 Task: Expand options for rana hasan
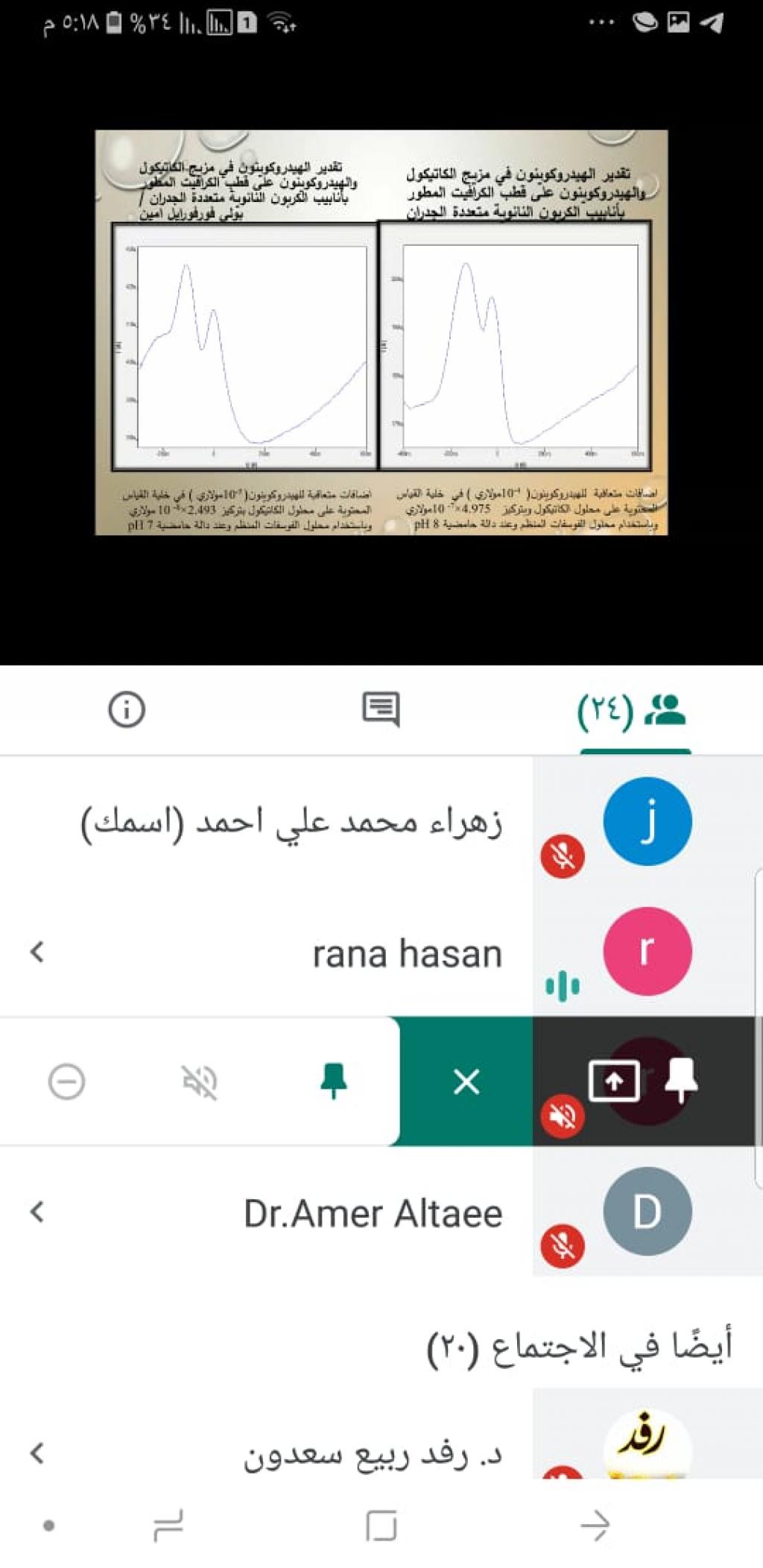tap(37, 952)
